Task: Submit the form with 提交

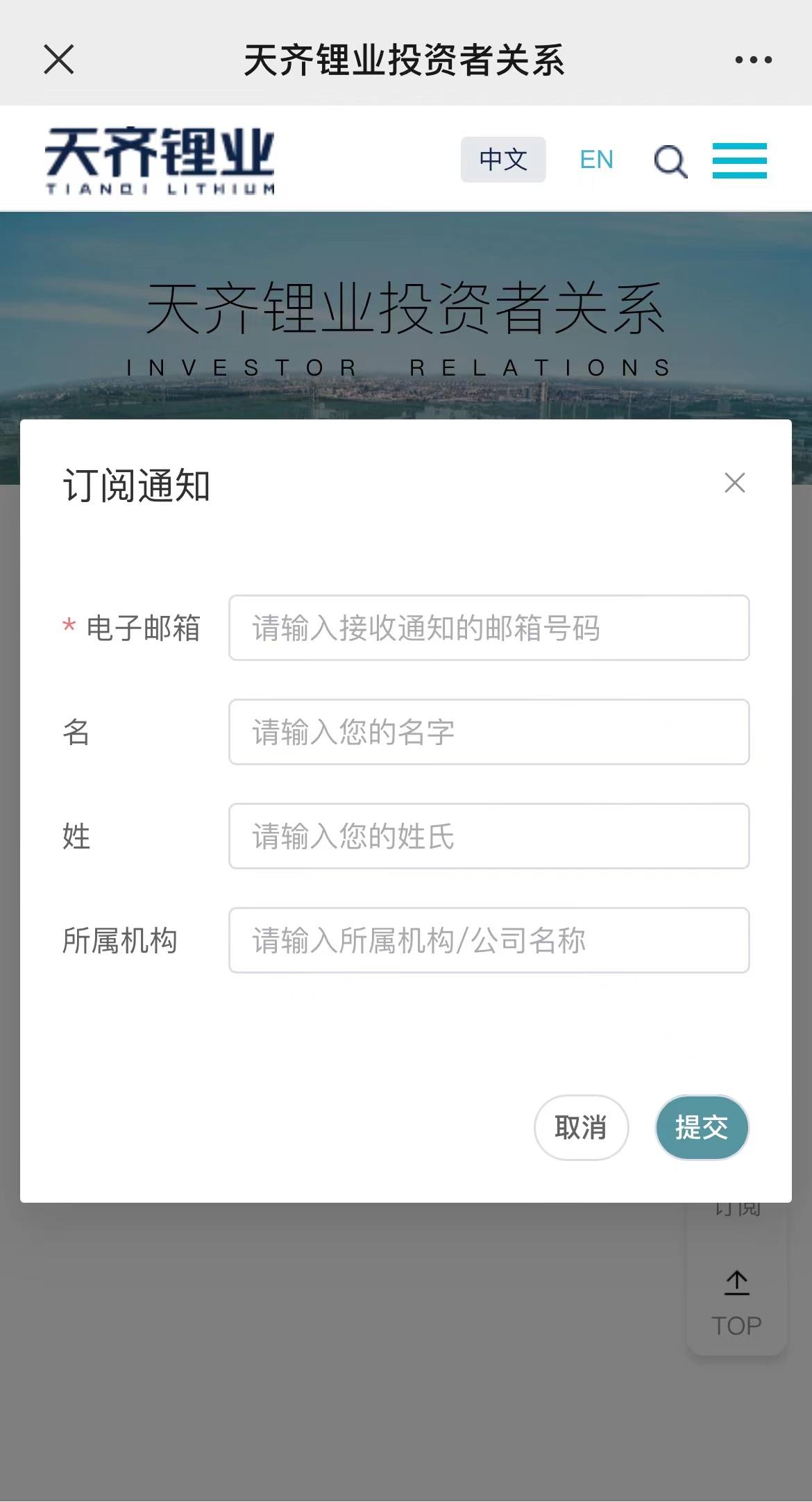Action: click(x=702, y=1127)
